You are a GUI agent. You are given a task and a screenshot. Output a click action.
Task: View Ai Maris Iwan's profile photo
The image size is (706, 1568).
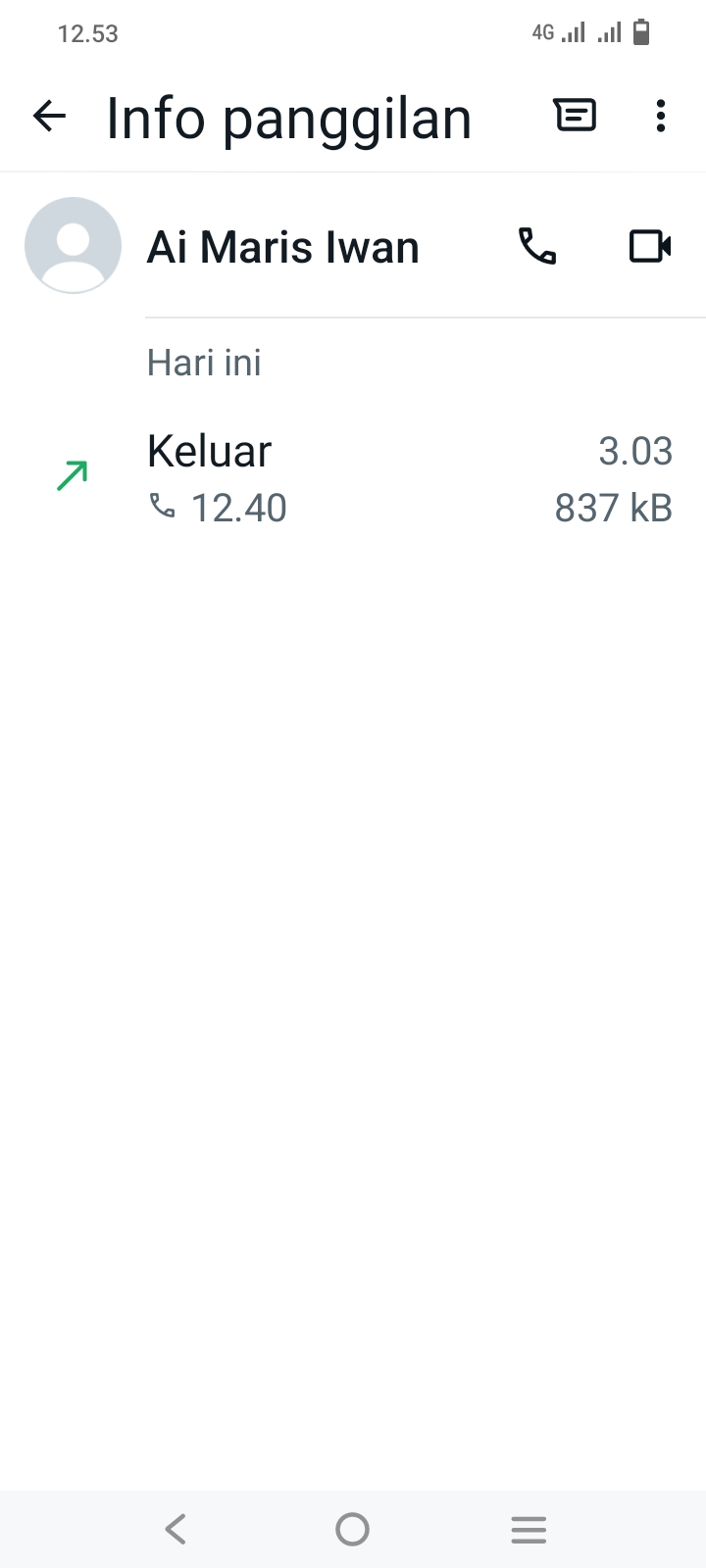[74, 245]
